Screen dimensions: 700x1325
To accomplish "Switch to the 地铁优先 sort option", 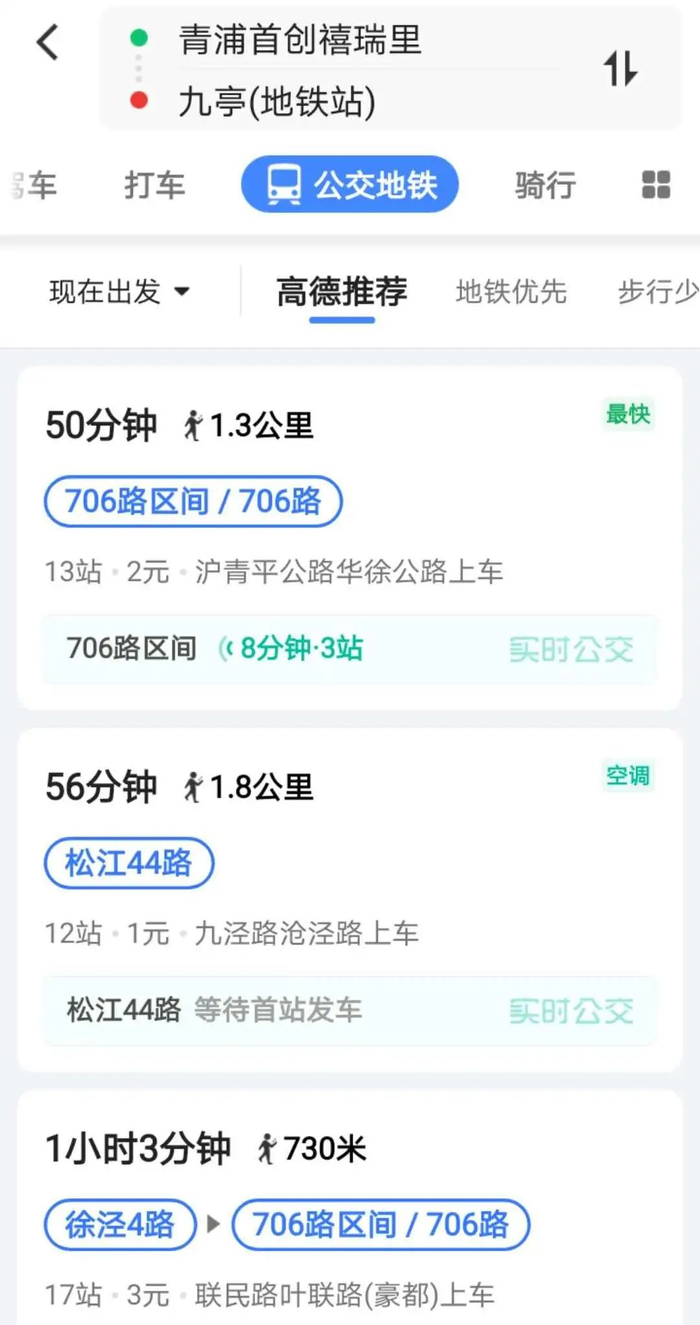I will 511,292.
